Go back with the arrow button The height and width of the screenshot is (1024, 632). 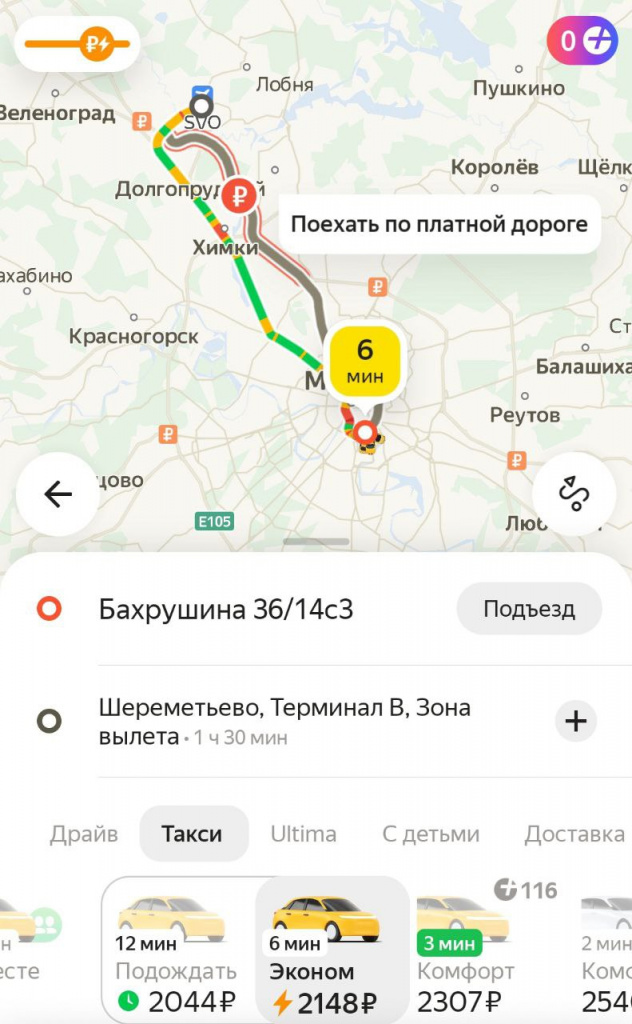[57, 494]
